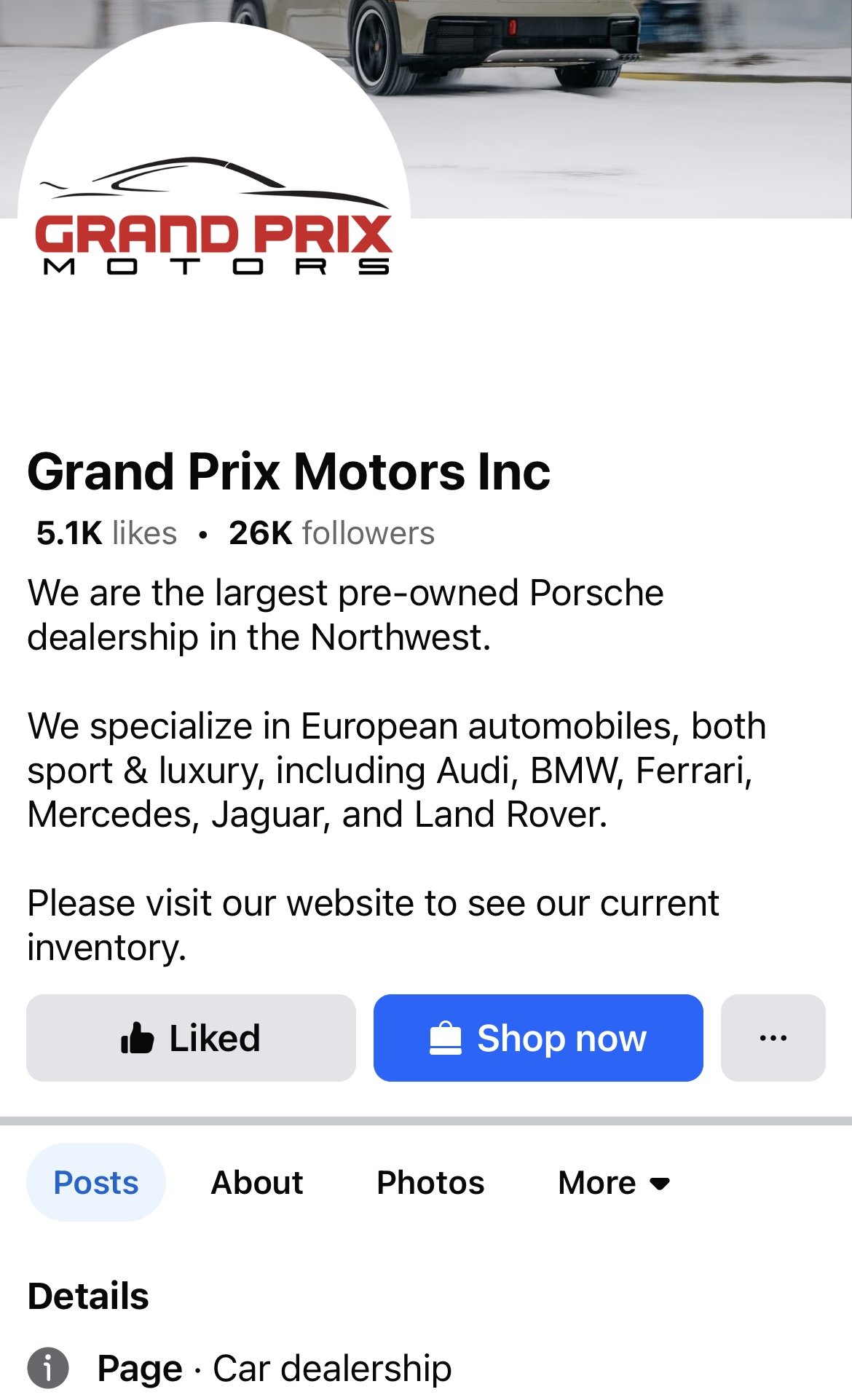
Task: Show the 26K followers list
Action: click(331, 533)
